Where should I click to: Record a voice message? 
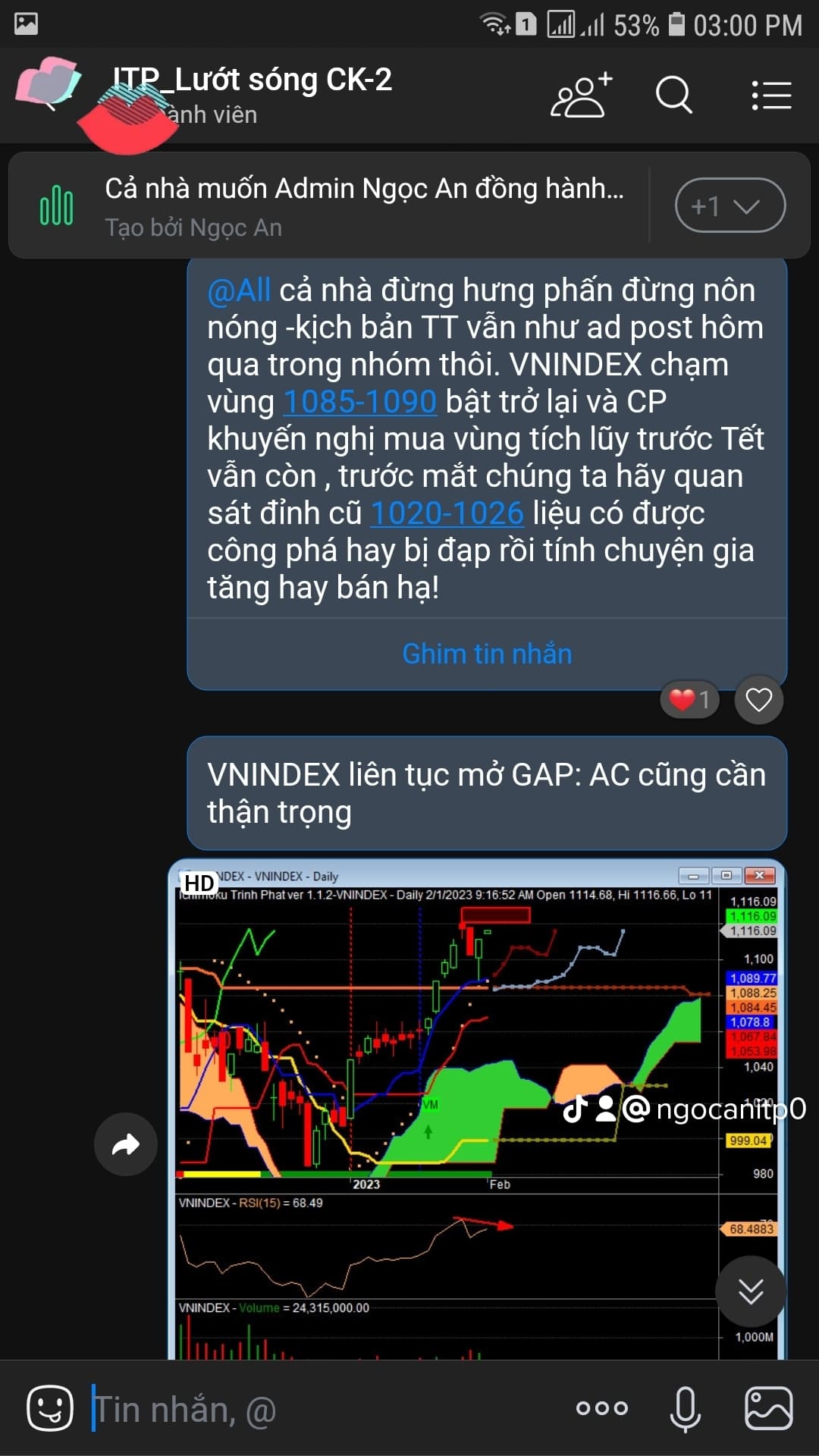tap(685, 1408)
